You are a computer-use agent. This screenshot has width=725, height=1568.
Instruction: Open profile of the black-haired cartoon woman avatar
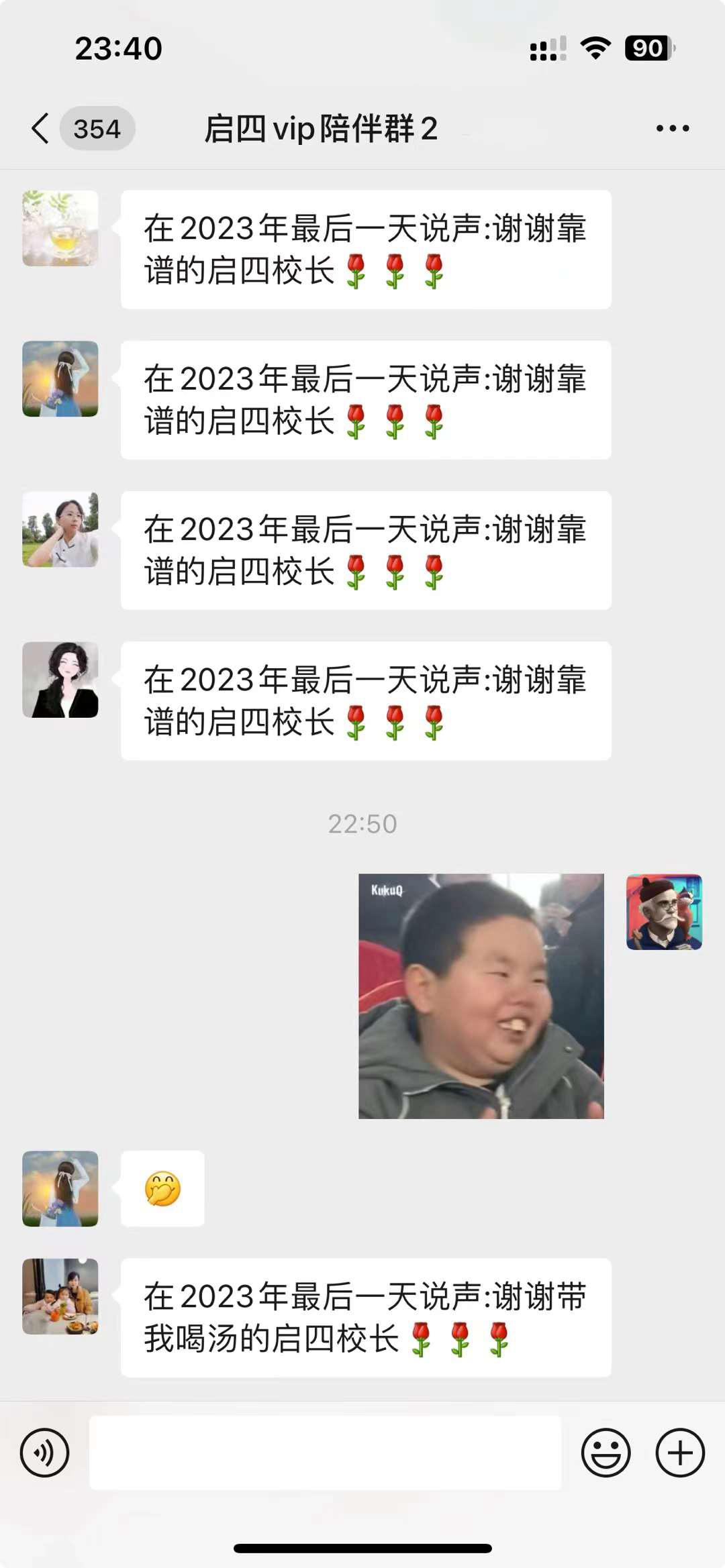[60, 680]
